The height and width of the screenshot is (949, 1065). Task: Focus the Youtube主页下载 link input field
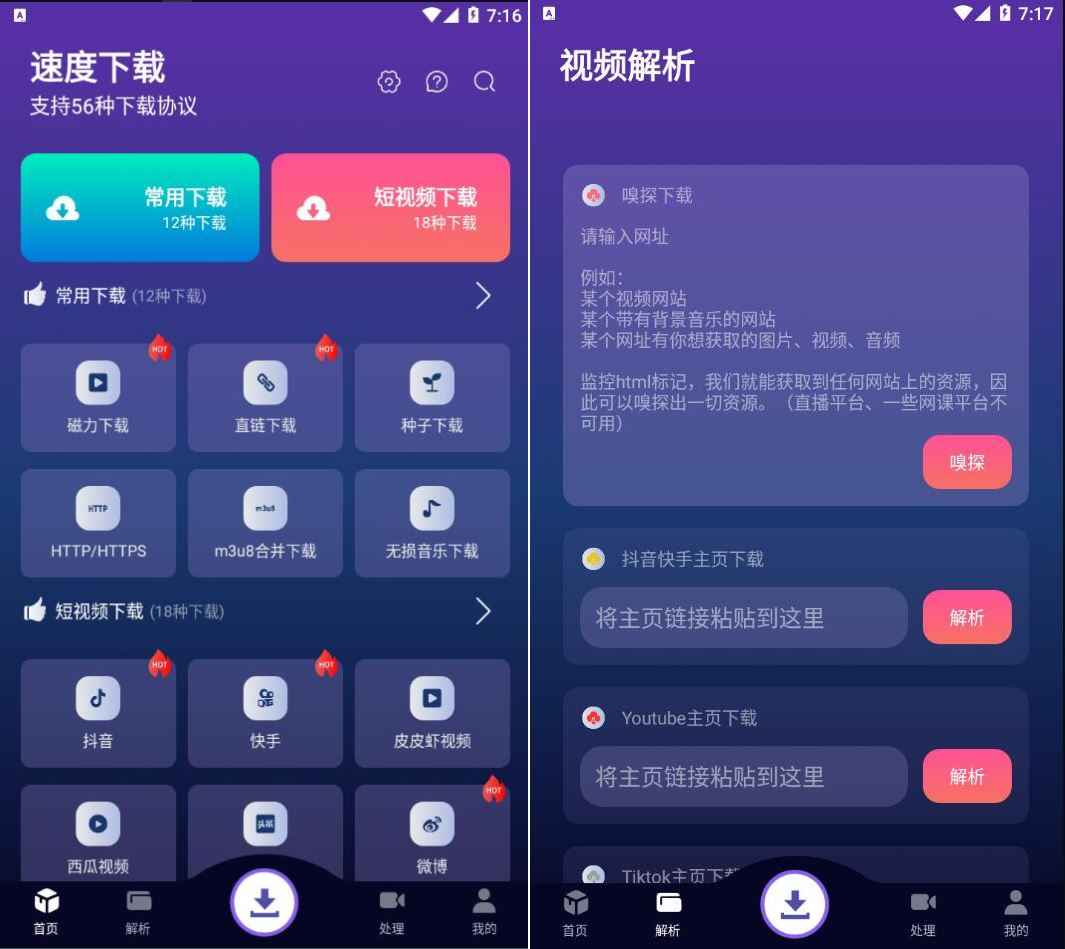[743, 777]
